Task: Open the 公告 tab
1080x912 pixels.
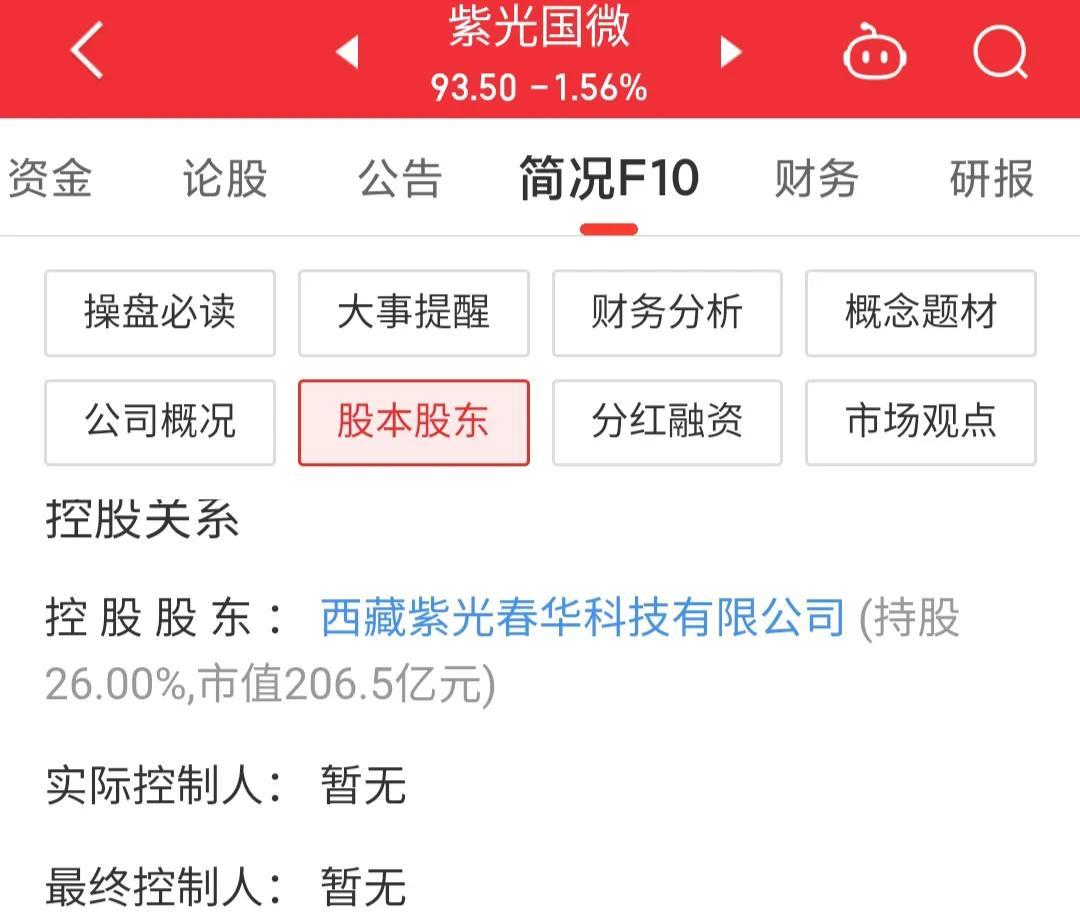Action: click(x=400, y=180)
